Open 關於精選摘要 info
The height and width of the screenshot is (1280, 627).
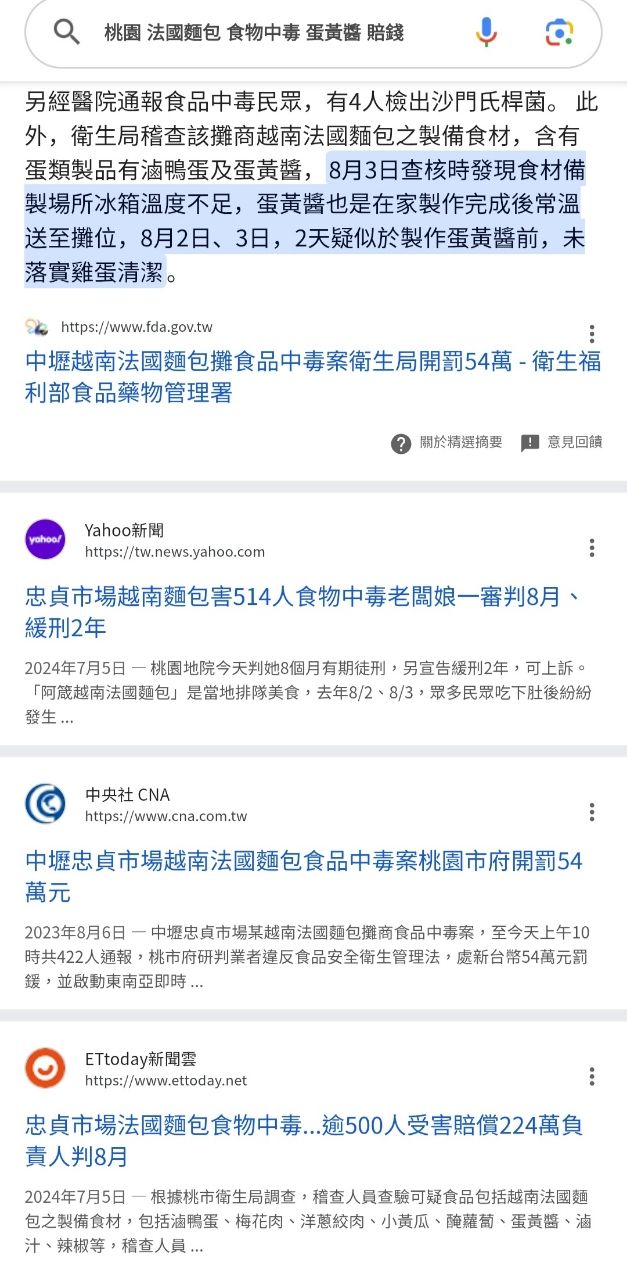click(447, 443)
